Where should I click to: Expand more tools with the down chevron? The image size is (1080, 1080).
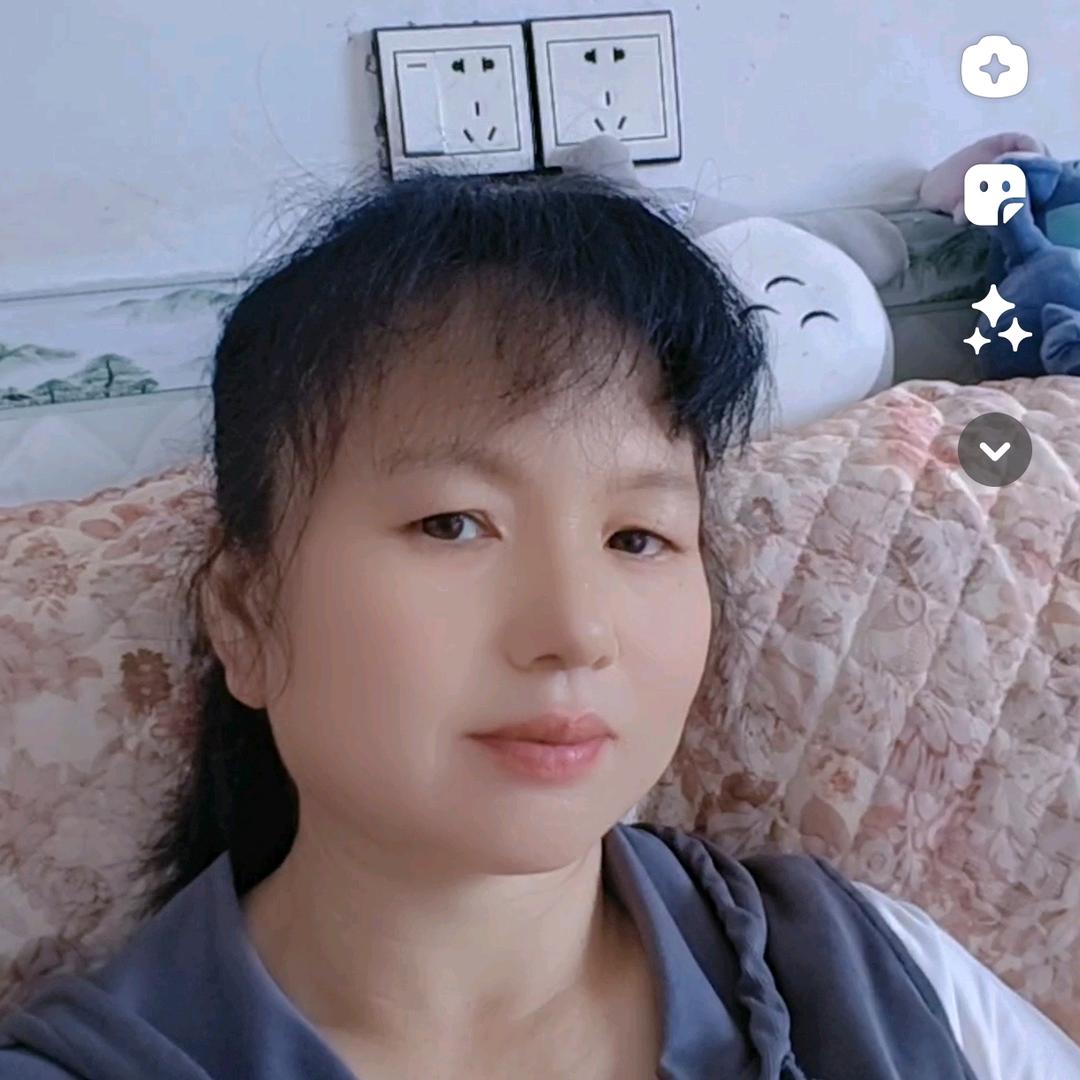(x=995, y=450)
